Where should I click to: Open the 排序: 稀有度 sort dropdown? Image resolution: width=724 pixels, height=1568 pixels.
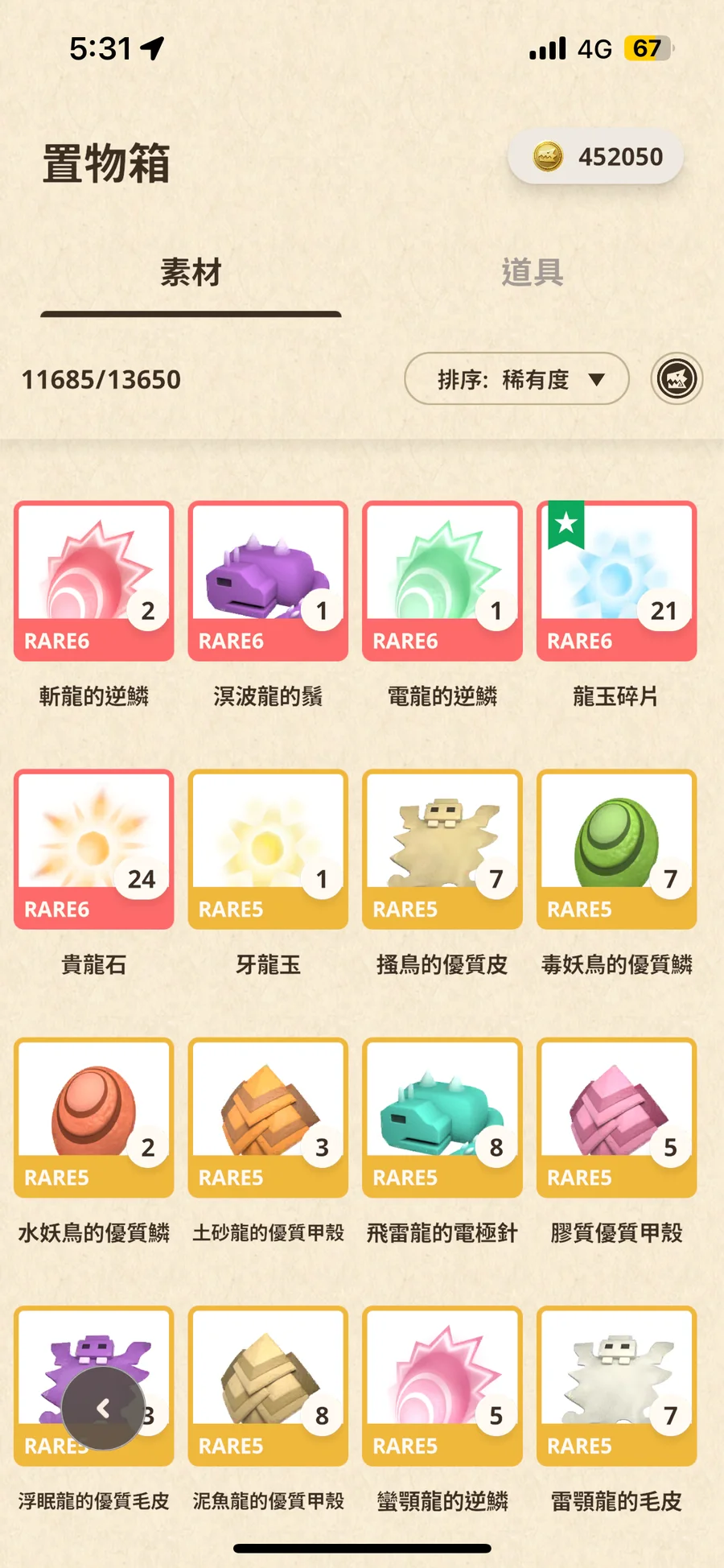516,379
